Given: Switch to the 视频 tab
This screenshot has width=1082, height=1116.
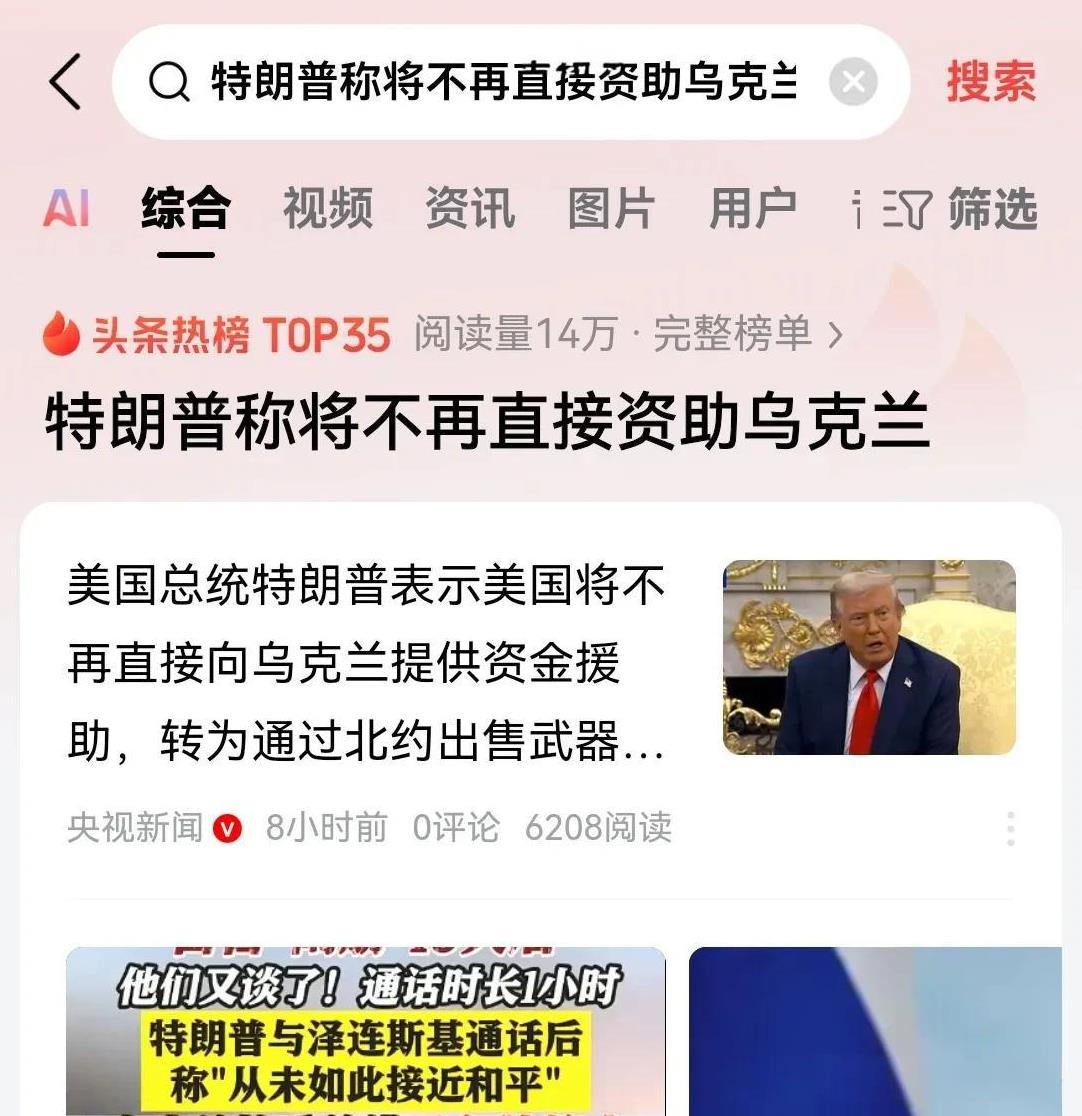Looking at the screenshot, I should coord(328,209).
